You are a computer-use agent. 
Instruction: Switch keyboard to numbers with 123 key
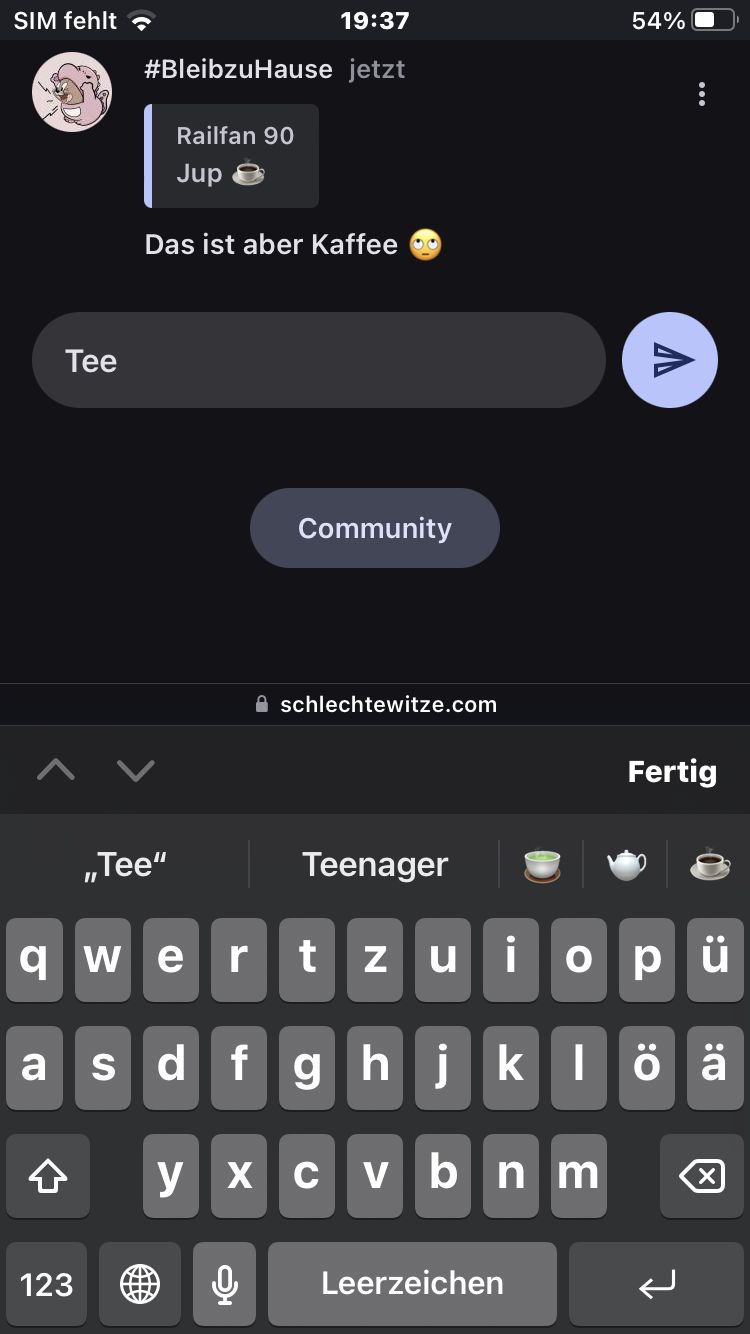[x=46, y=1284]
